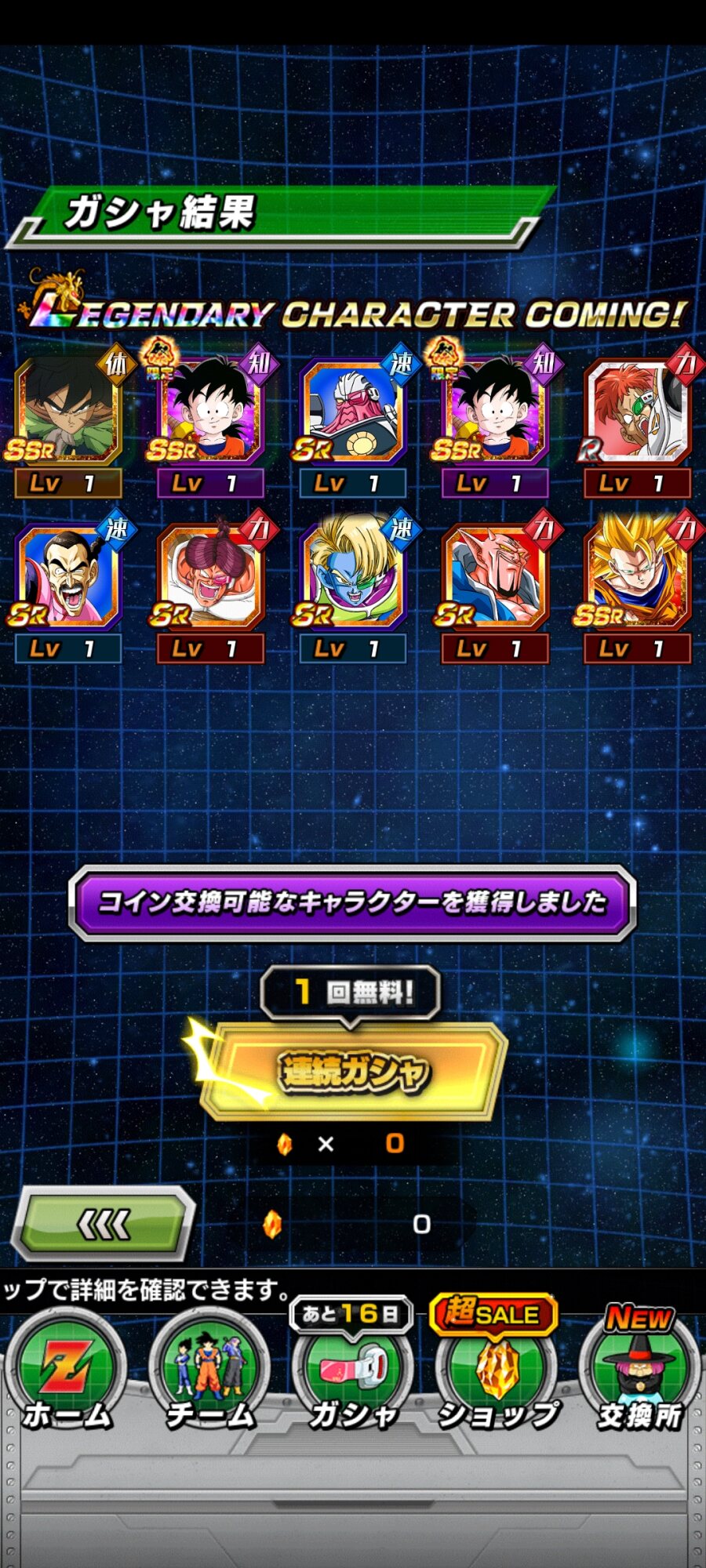Open the R red-haired character card
706x1568 pixels.
click(637, 413)
